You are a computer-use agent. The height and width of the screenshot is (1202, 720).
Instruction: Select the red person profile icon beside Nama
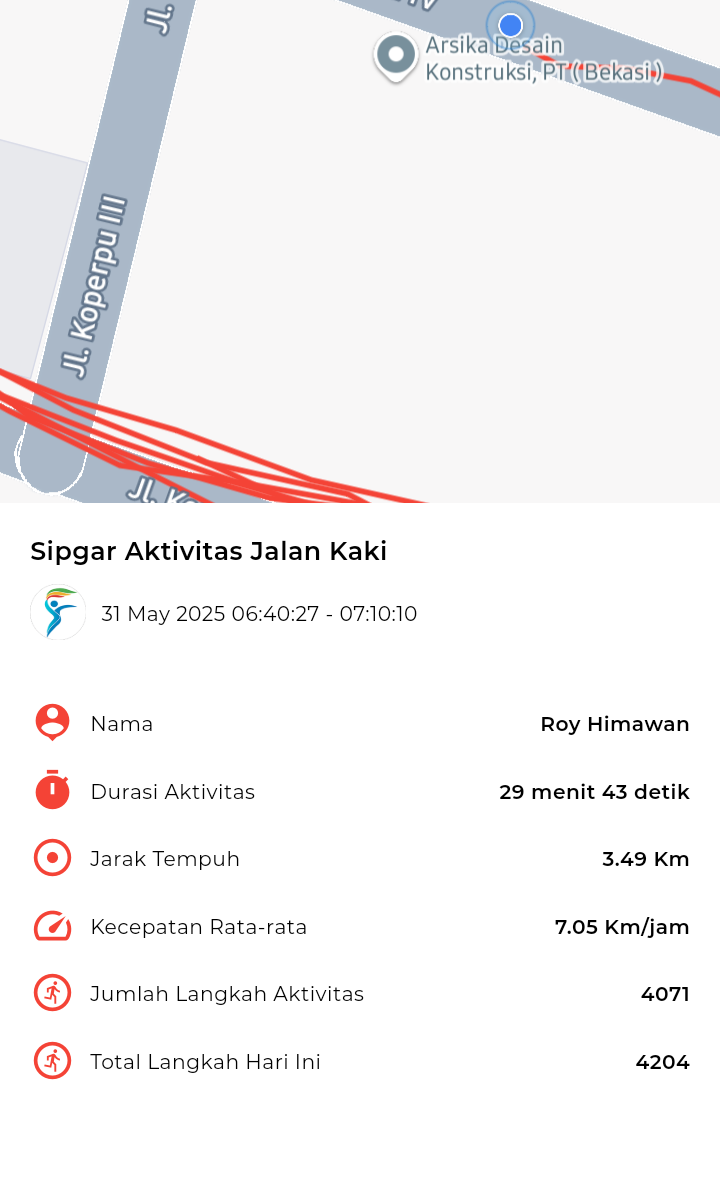click(52, 722)
